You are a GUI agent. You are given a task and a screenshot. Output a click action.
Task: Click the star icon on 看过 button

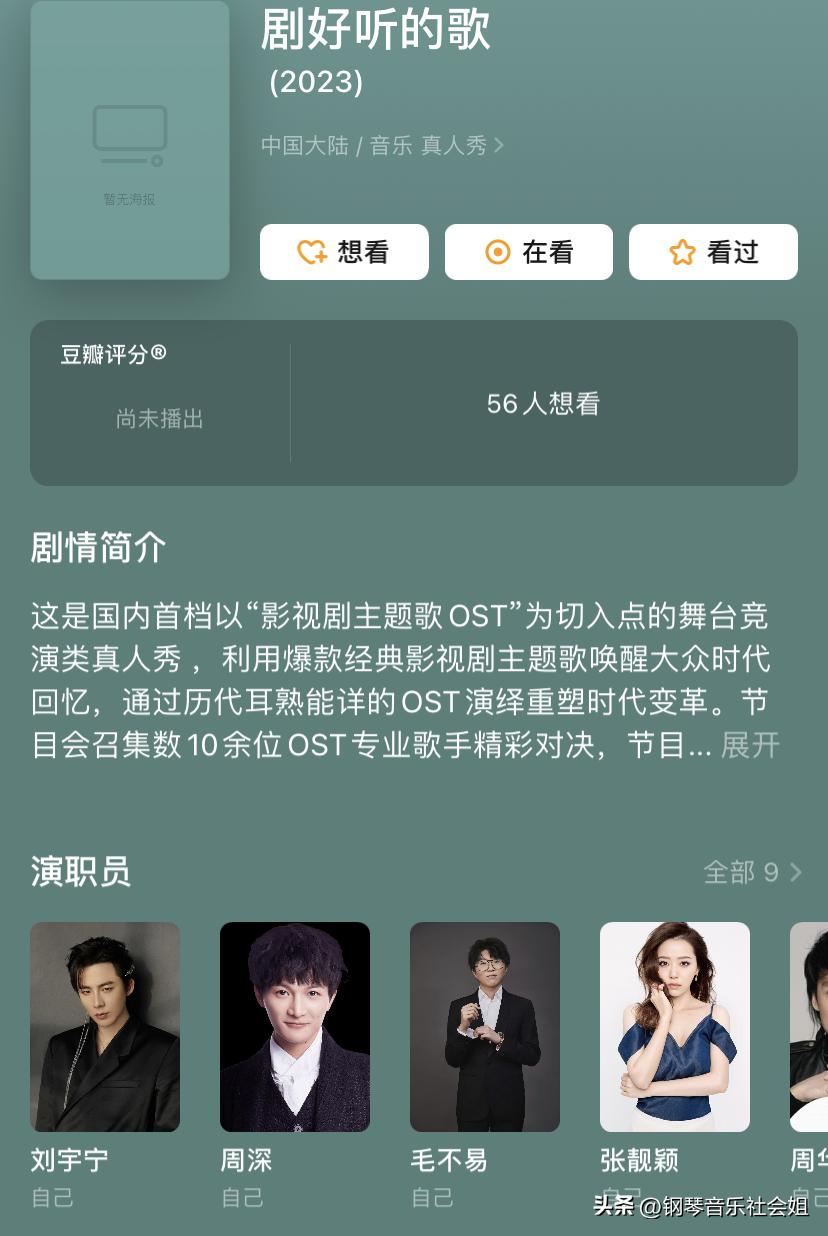tap(681, 252)
